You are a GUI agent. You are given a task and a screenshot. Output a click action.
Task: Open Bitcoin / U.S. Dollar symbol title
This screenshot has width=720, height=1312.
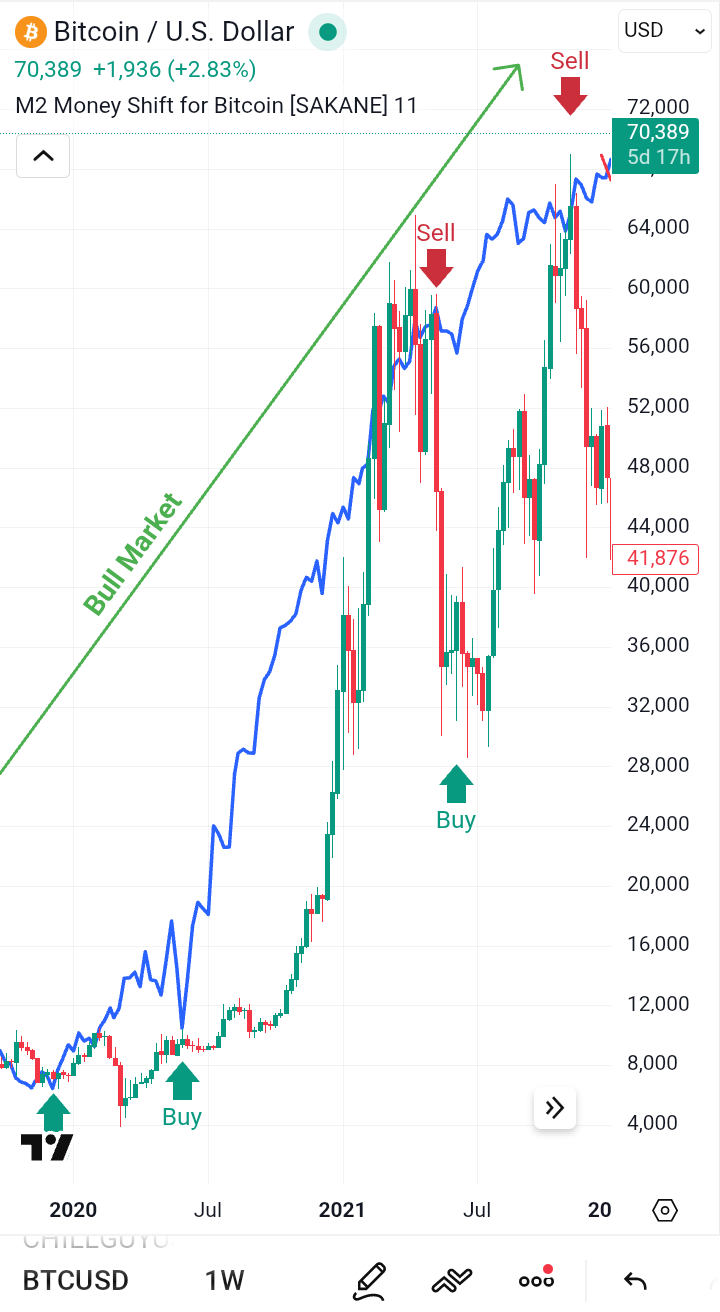(174, 32)
